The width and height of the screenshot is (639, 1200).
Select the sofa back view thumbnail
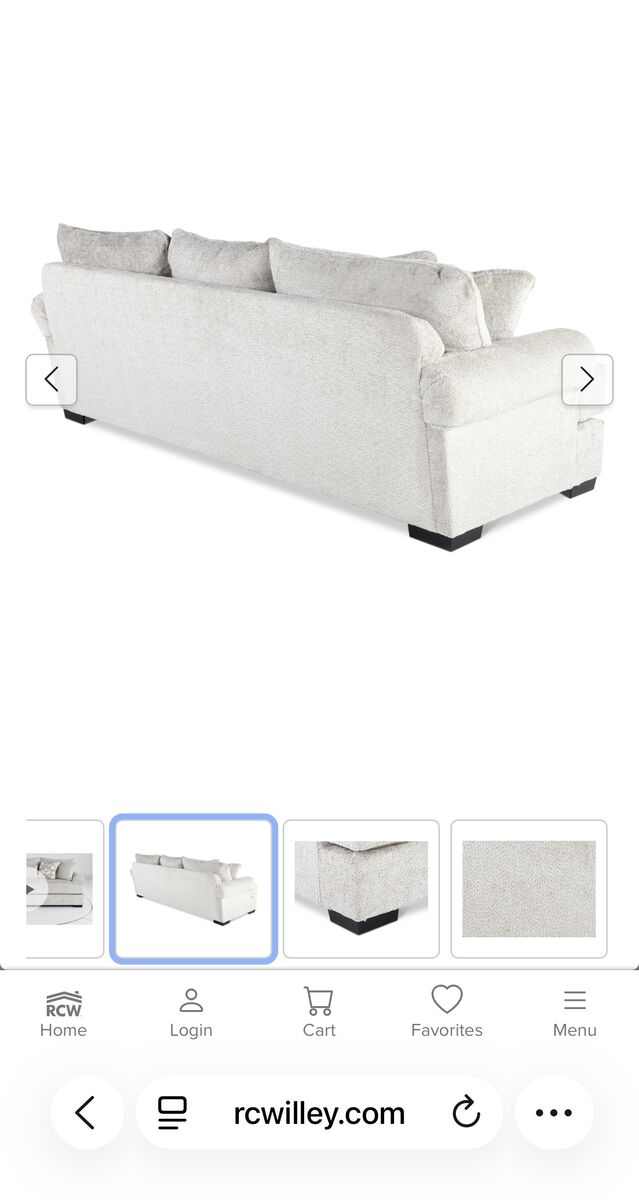pos(193,889)
